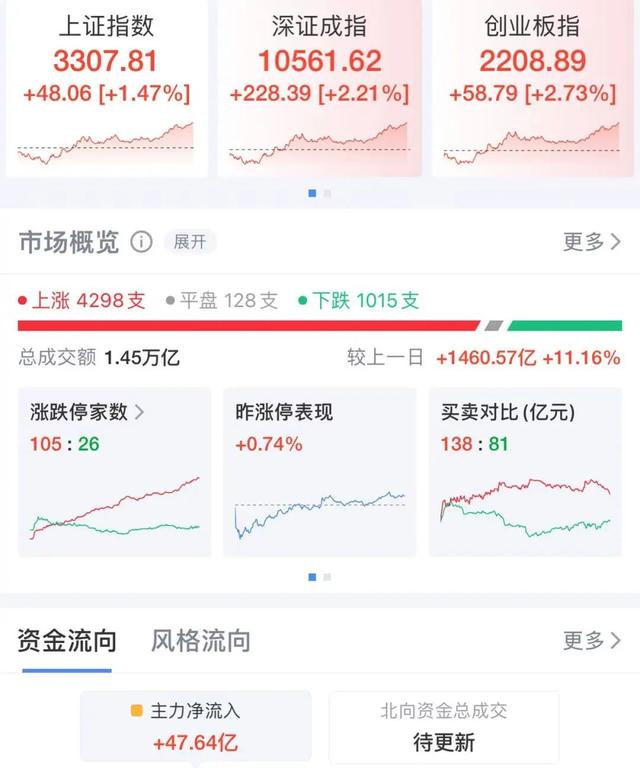This screenshot has height=768, width=640.
Task: Expand the market overview with 展开
Action: 189,242
